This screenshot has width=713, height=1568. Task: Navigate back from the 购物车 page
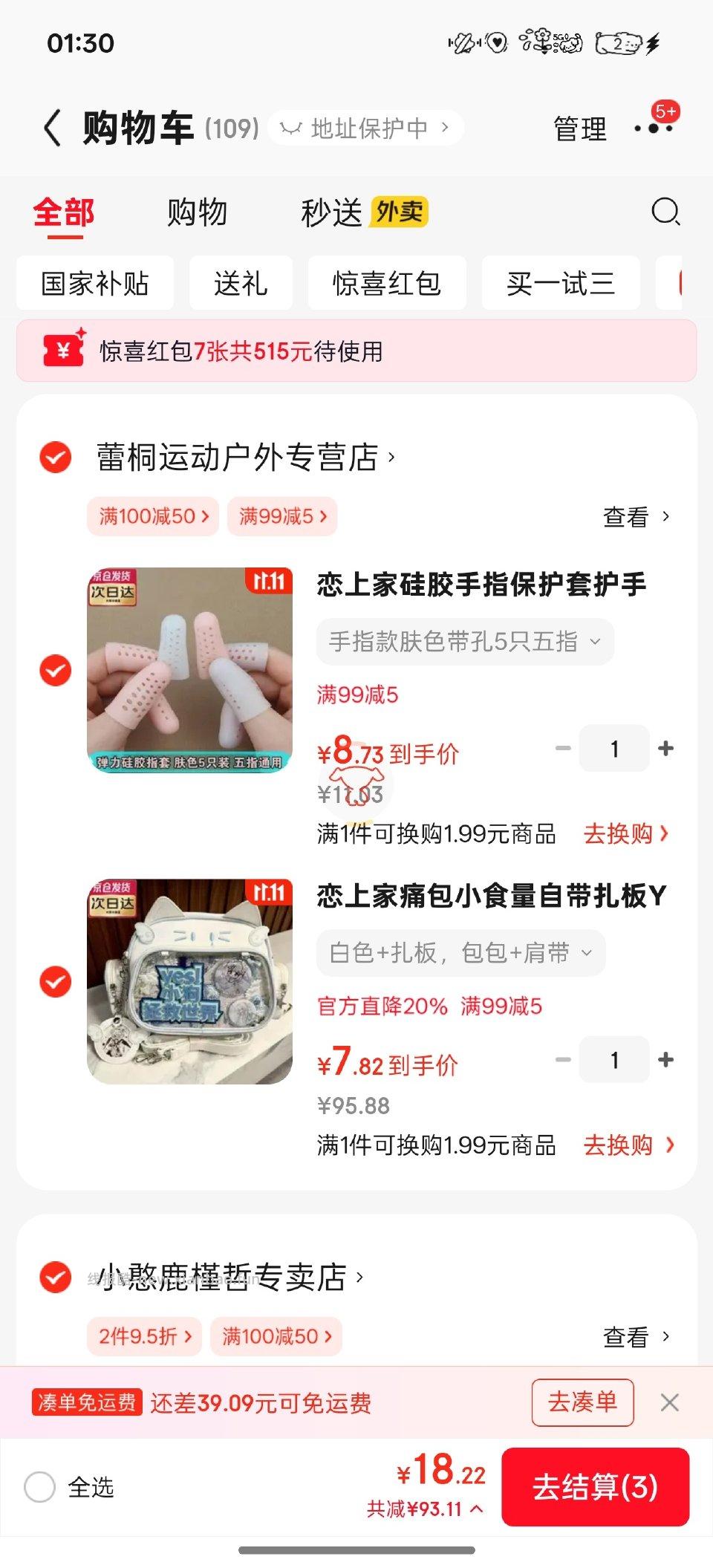click(51, 126)
